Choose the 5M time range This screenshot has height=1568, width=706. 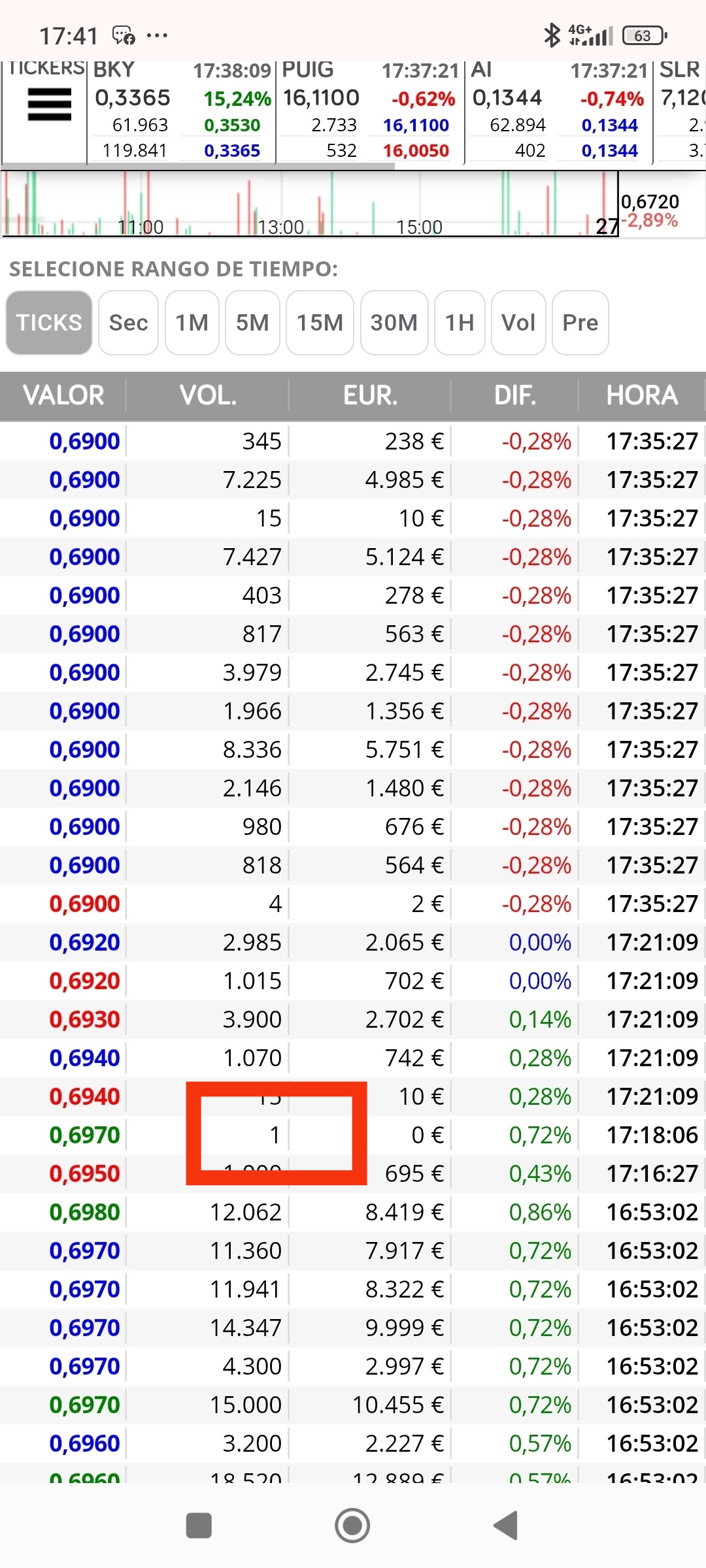tap(252, 323)
